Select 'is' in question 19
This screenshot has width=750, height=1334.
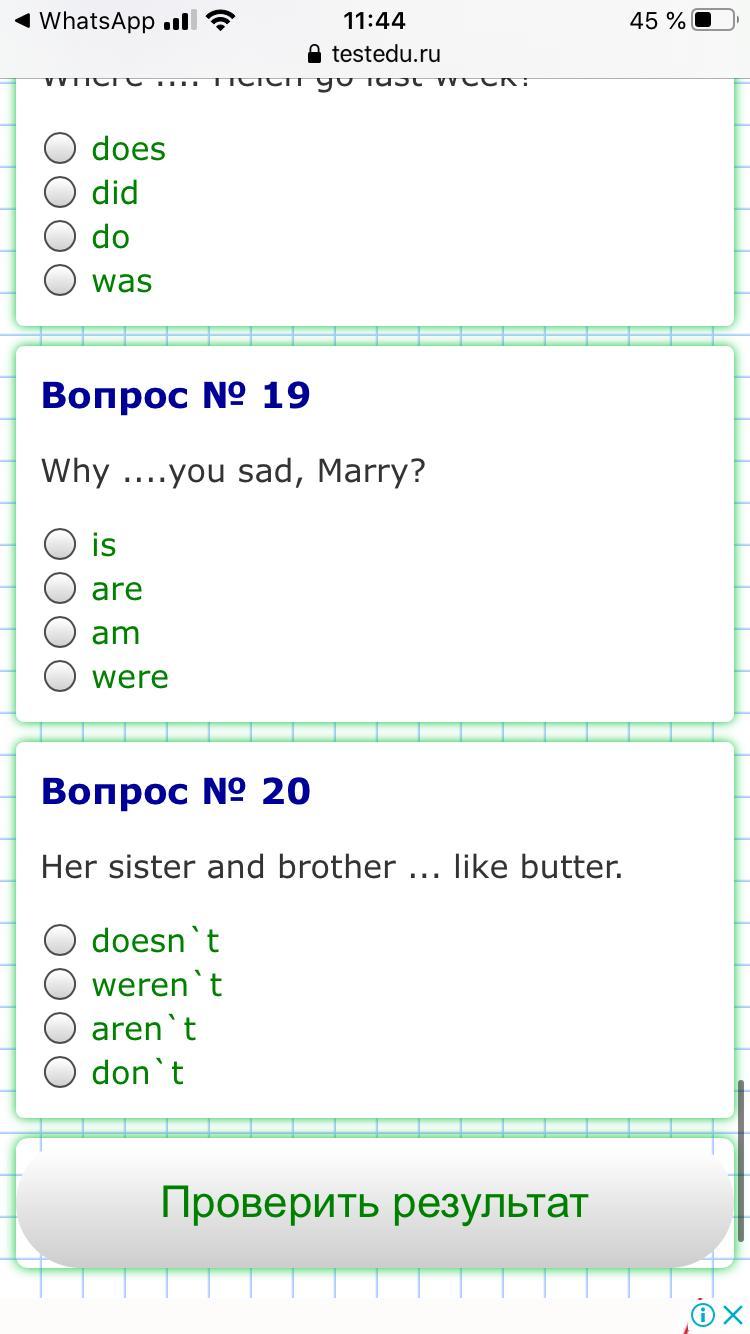pyautogui.click(x=60, y=544)
